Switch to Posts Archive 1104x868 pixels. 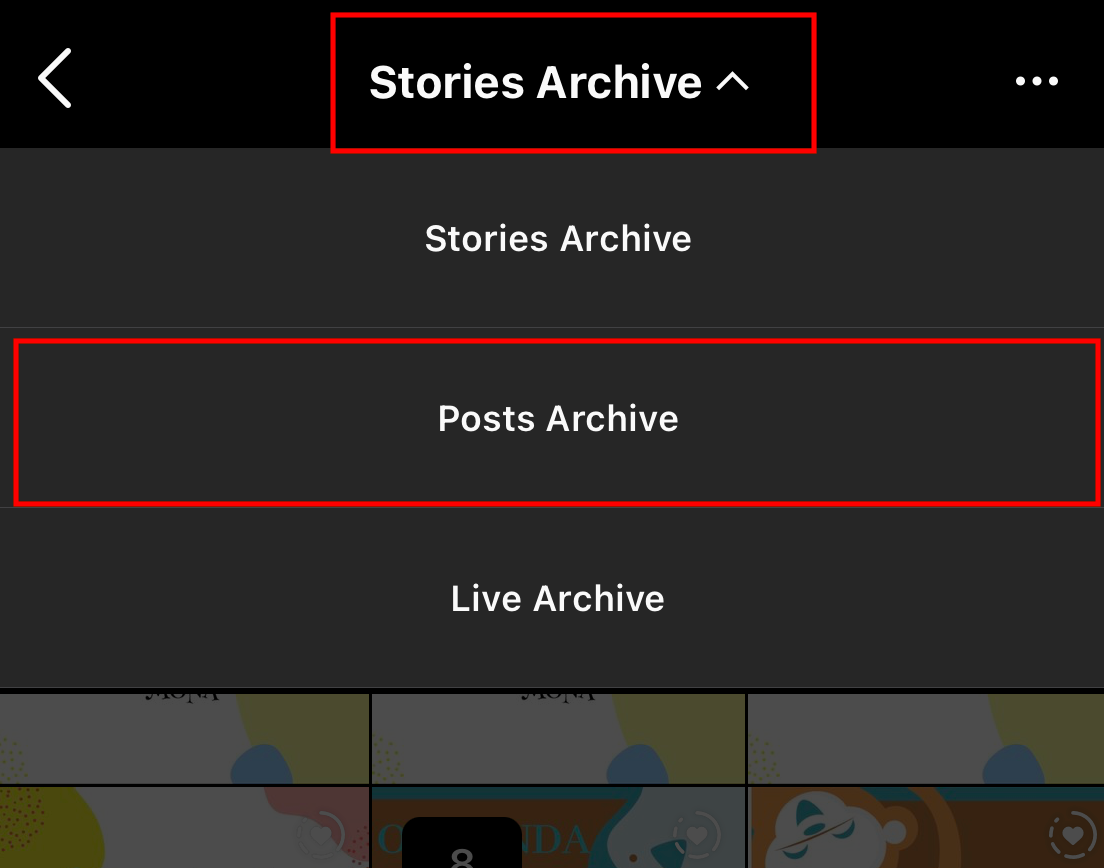tap(557, 419)
